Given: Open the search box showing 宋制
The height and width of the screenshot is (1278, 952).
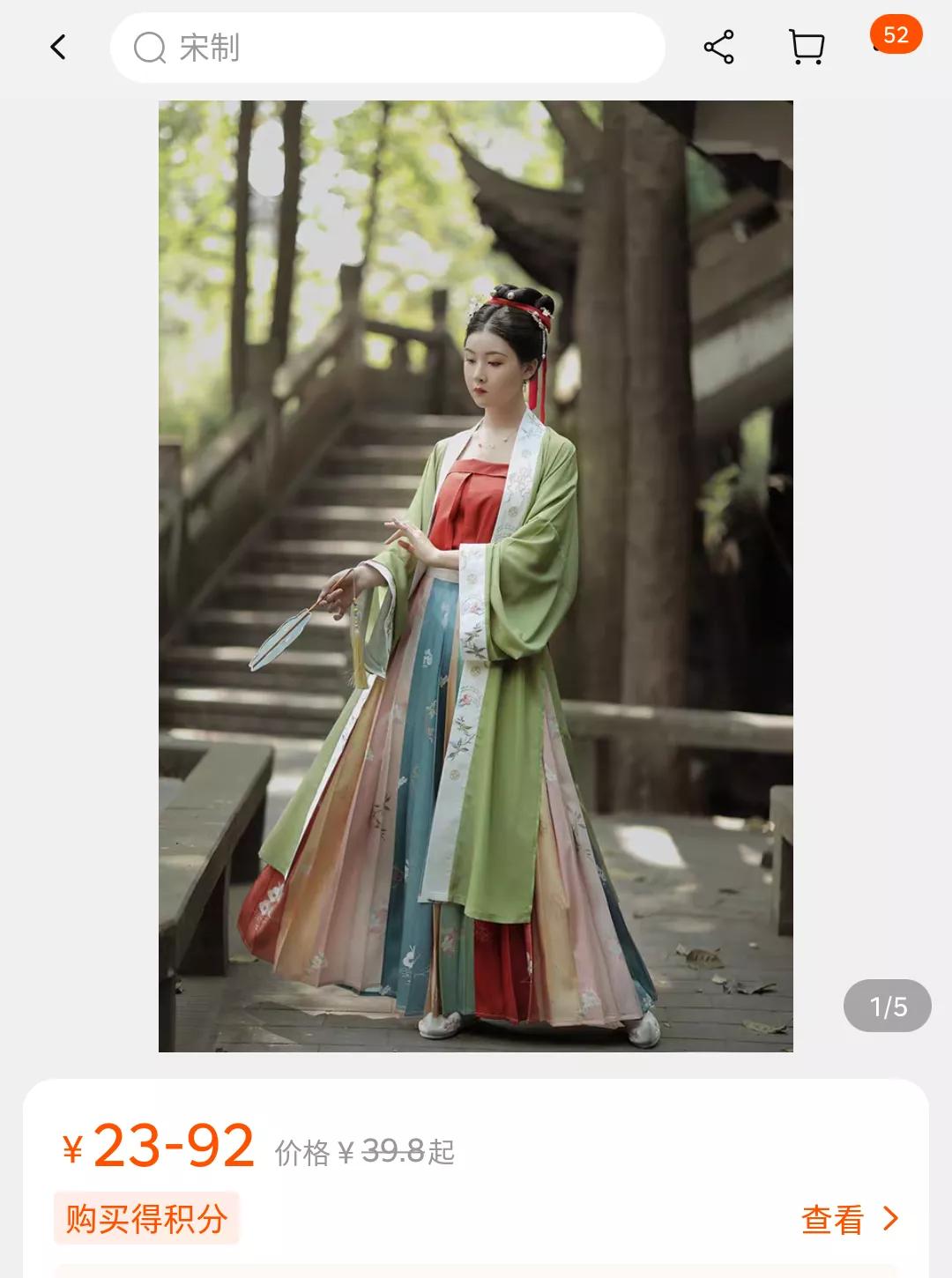Looking at the screenshot, I should pyautogui.click(x=388, y=48).
